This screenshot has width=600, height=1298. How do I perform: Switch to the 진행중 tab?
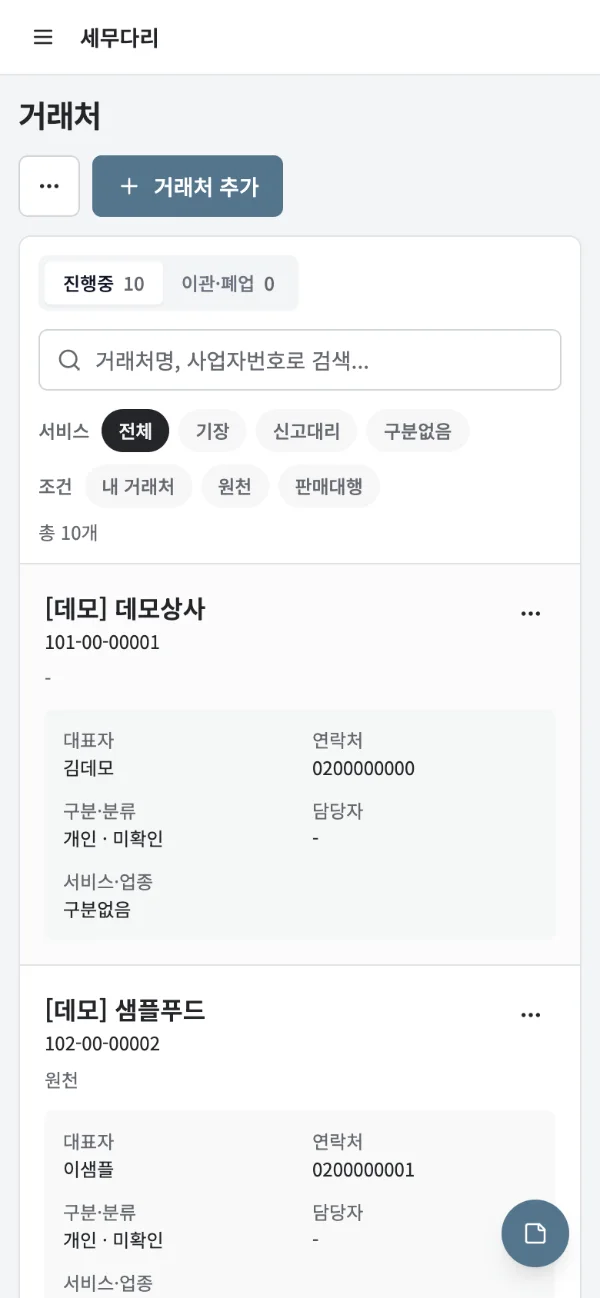(104, 283)
